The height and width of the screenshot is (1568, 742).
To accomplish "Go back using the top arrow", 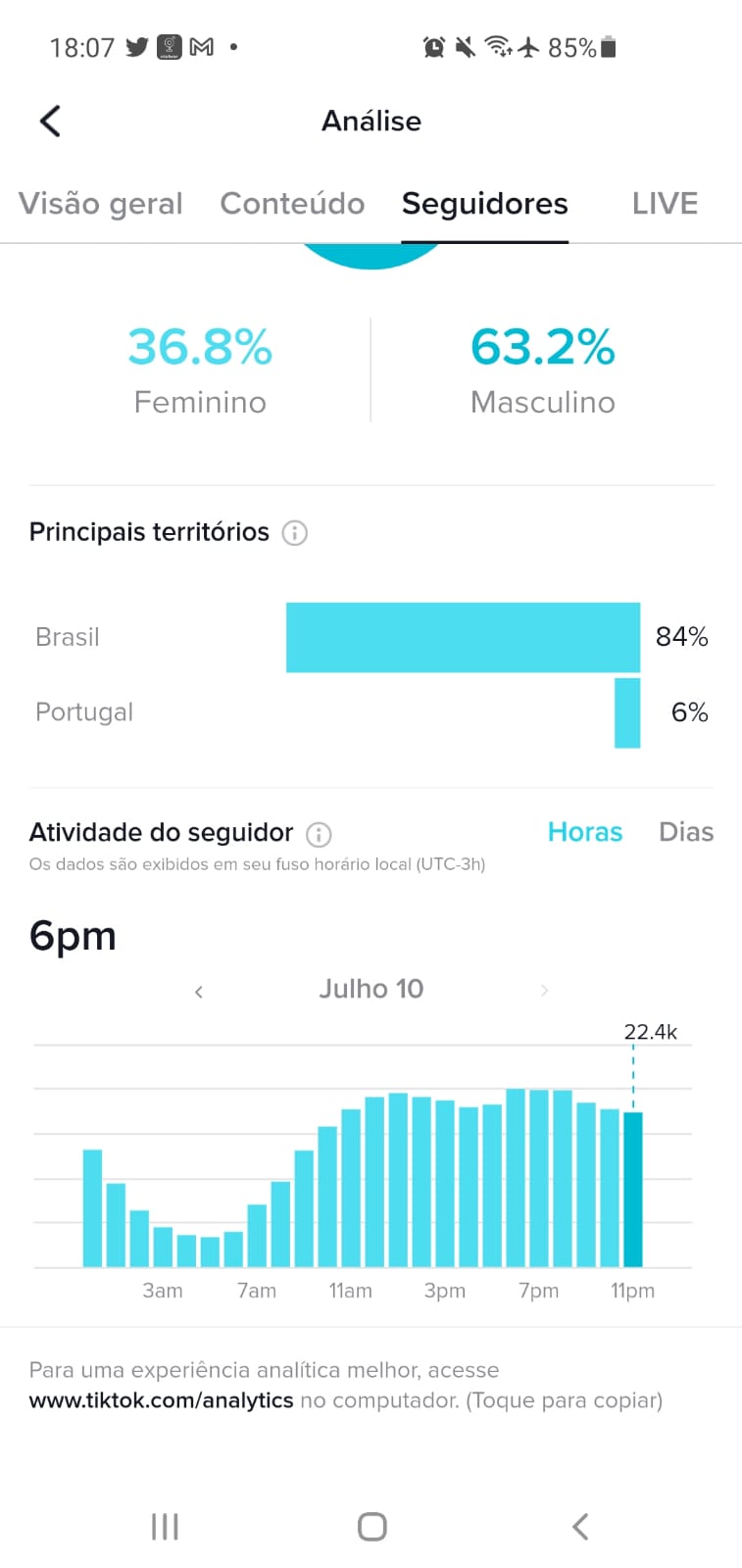I will (x=50, y=122).
